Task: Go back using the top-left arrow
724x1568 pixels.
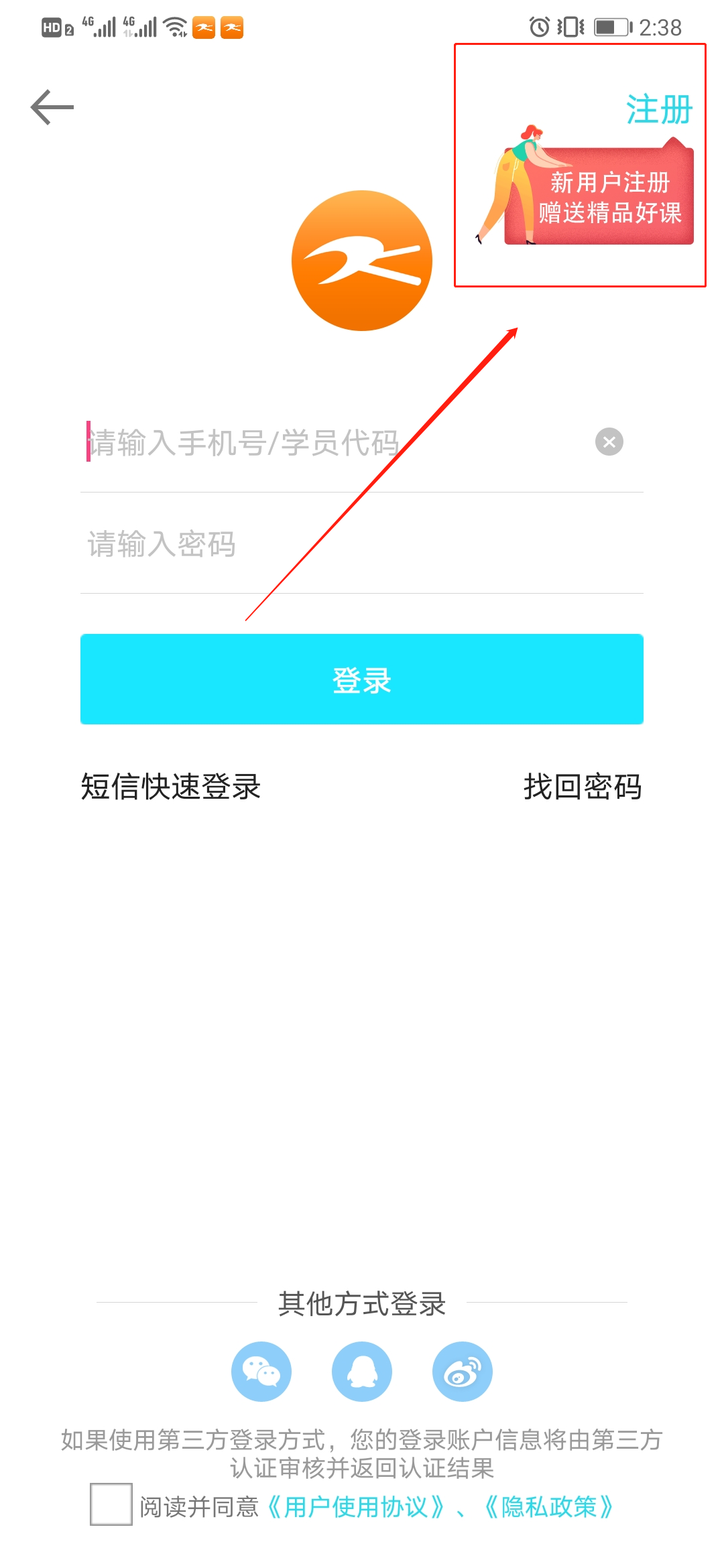Action: [x=52, y=107]
